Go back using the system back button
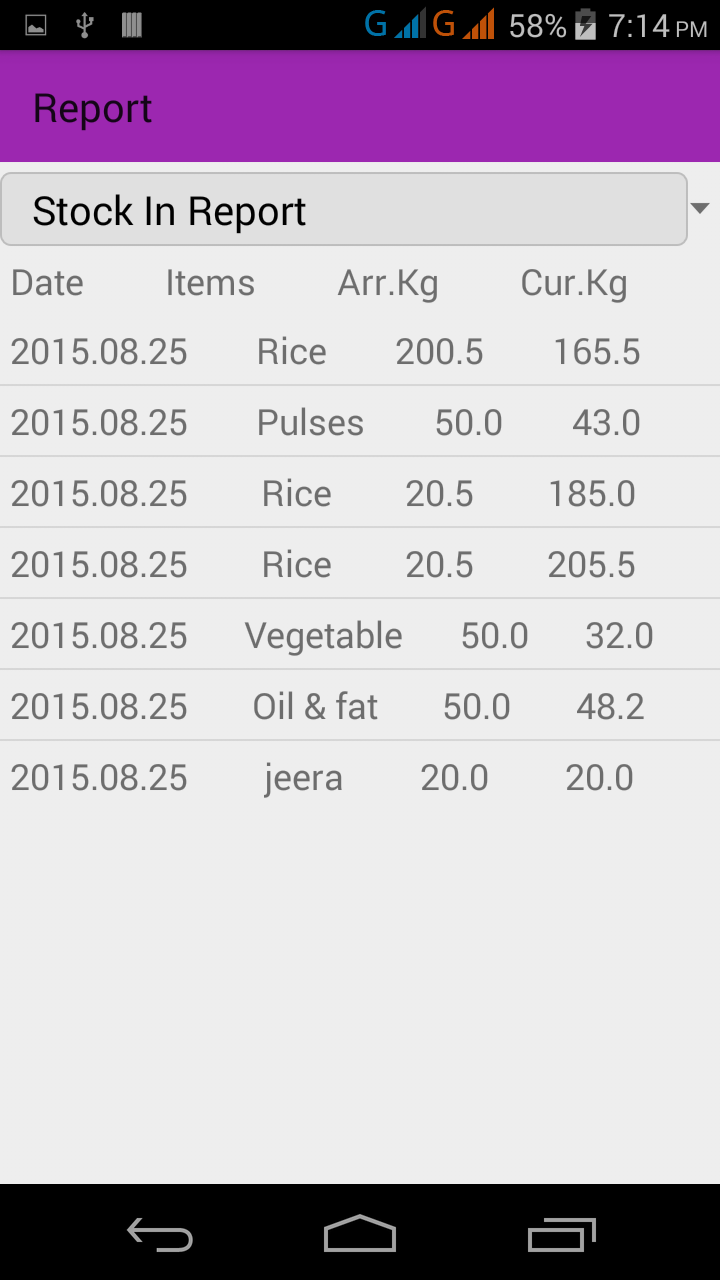 click(160, 1235)
